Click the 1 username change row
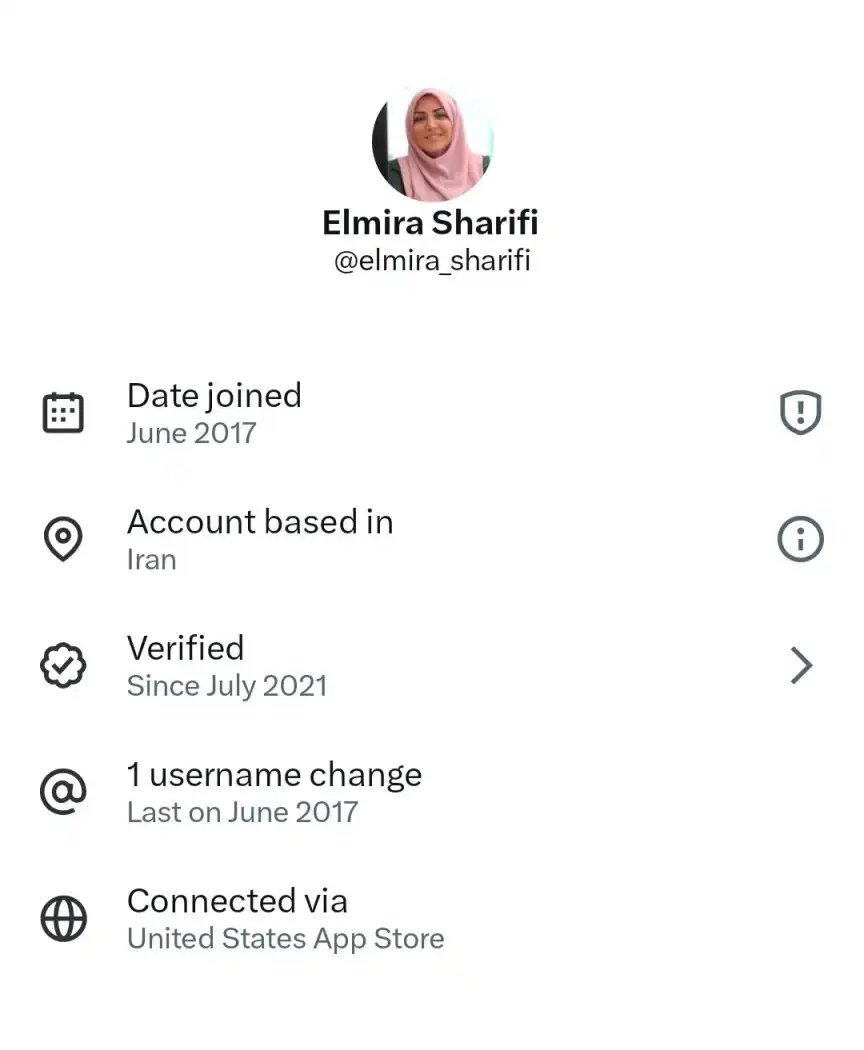 [400, 791]
